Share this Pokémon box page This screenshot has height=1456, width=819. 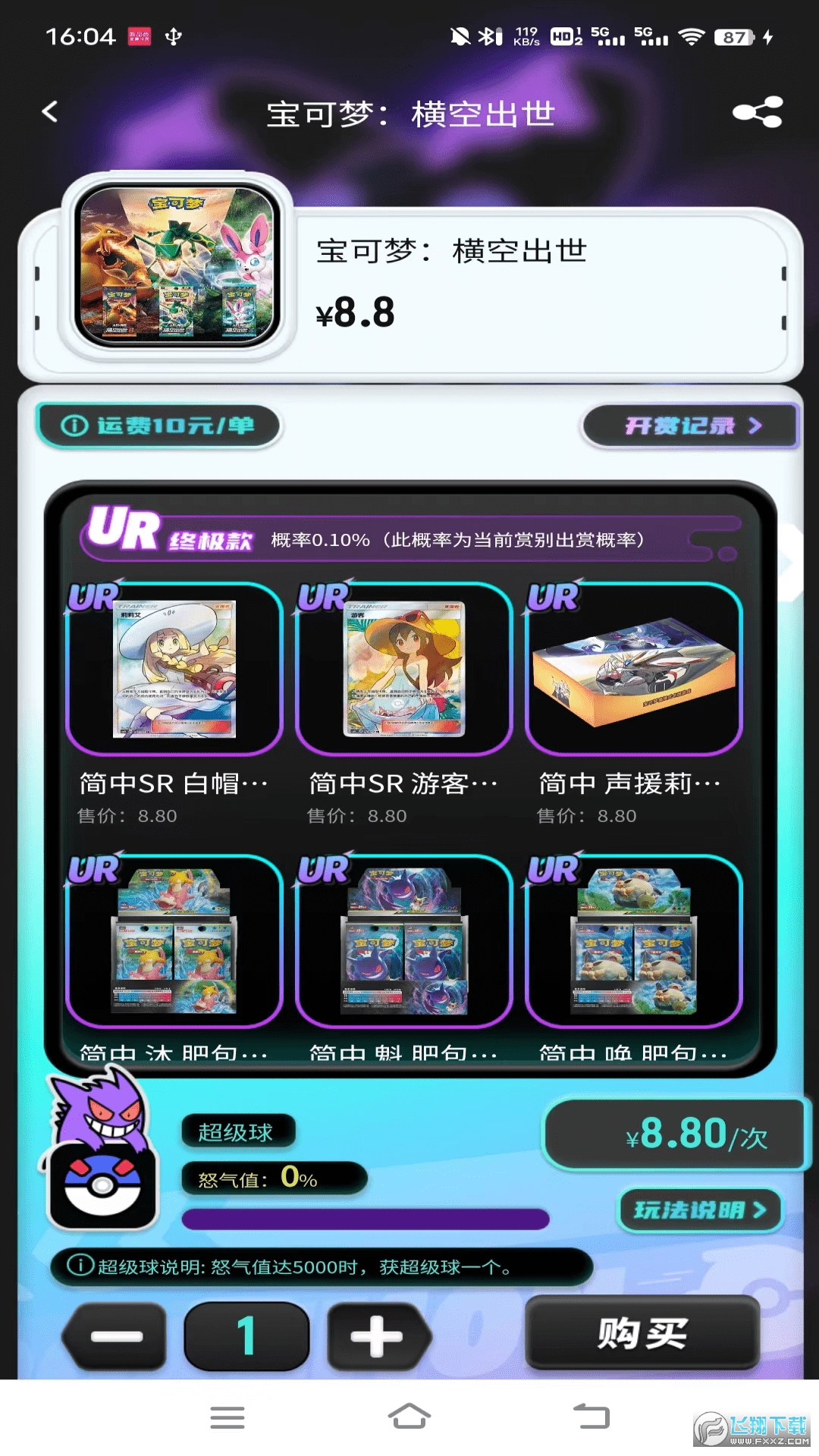point(757,112)
